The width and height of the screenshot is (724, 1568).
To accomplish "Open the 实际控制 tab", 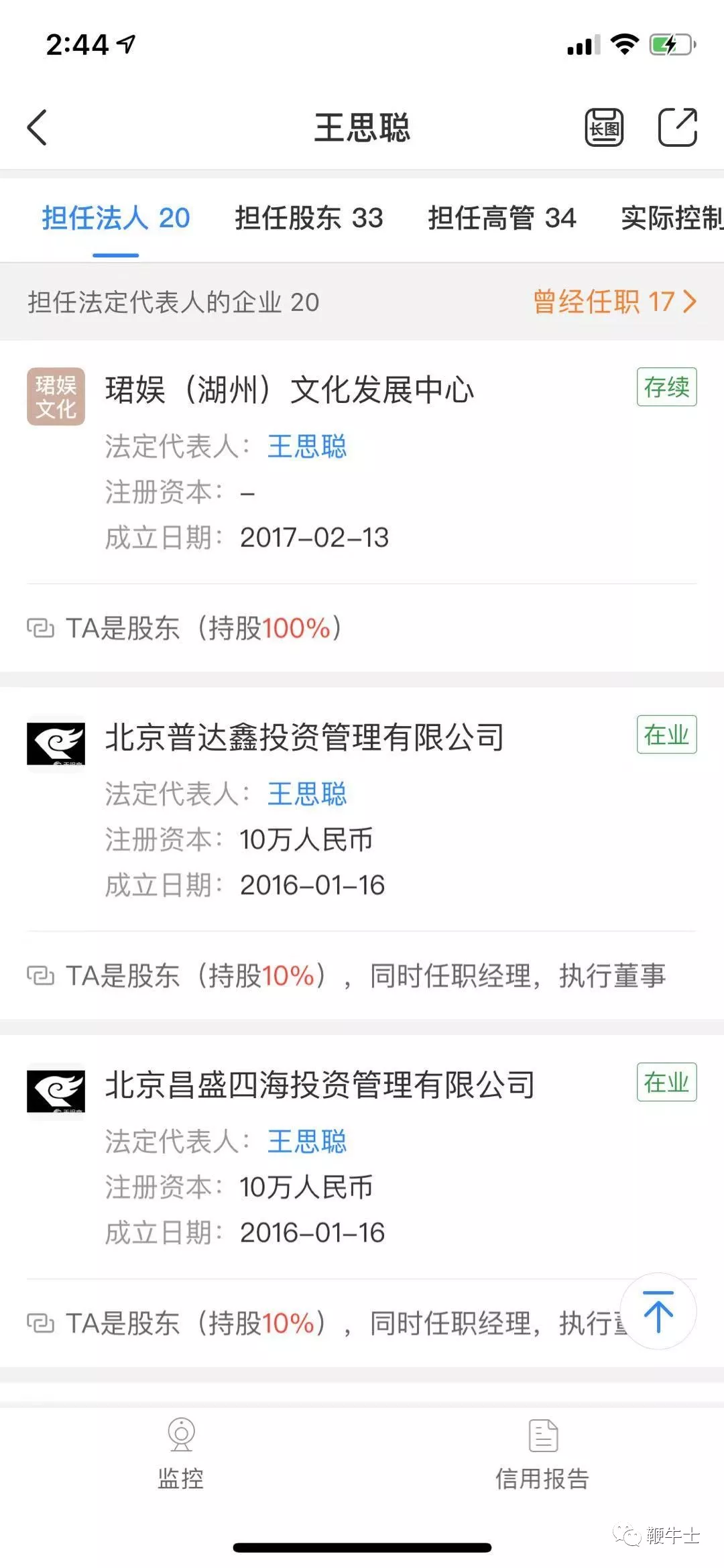I will (x=672, y=218).
